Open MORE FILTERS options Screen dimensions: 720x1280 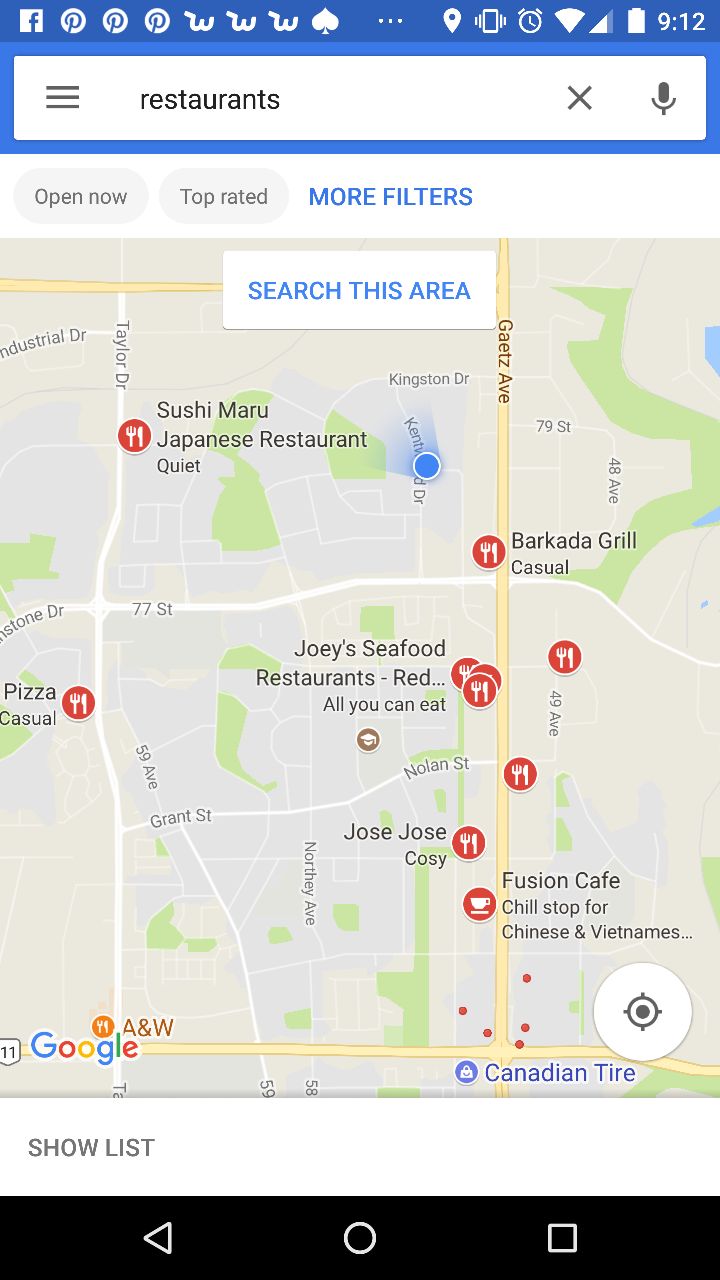click(x=390, y=197)
